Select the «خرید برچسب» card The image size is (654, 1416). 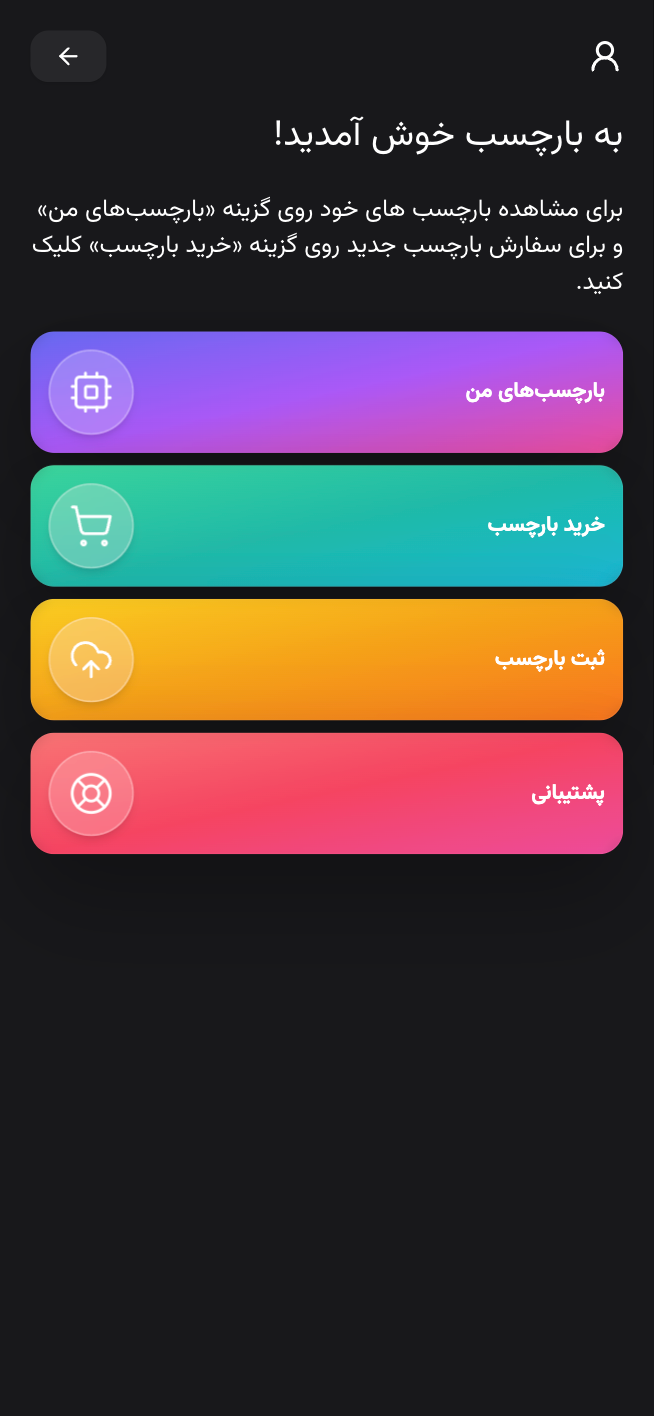326,526
